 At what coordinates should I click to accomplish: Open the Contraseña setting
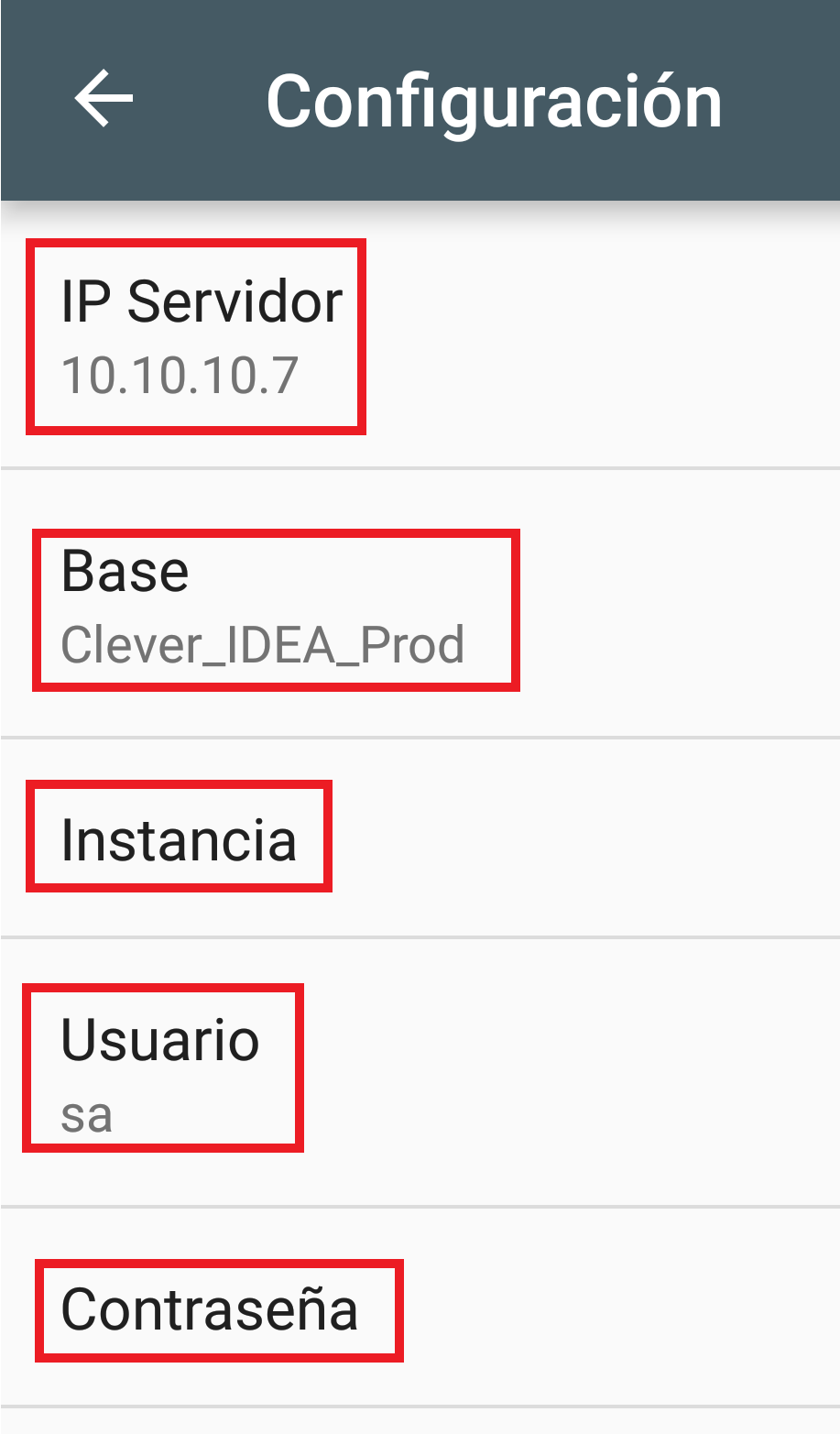click(210, 1308)
